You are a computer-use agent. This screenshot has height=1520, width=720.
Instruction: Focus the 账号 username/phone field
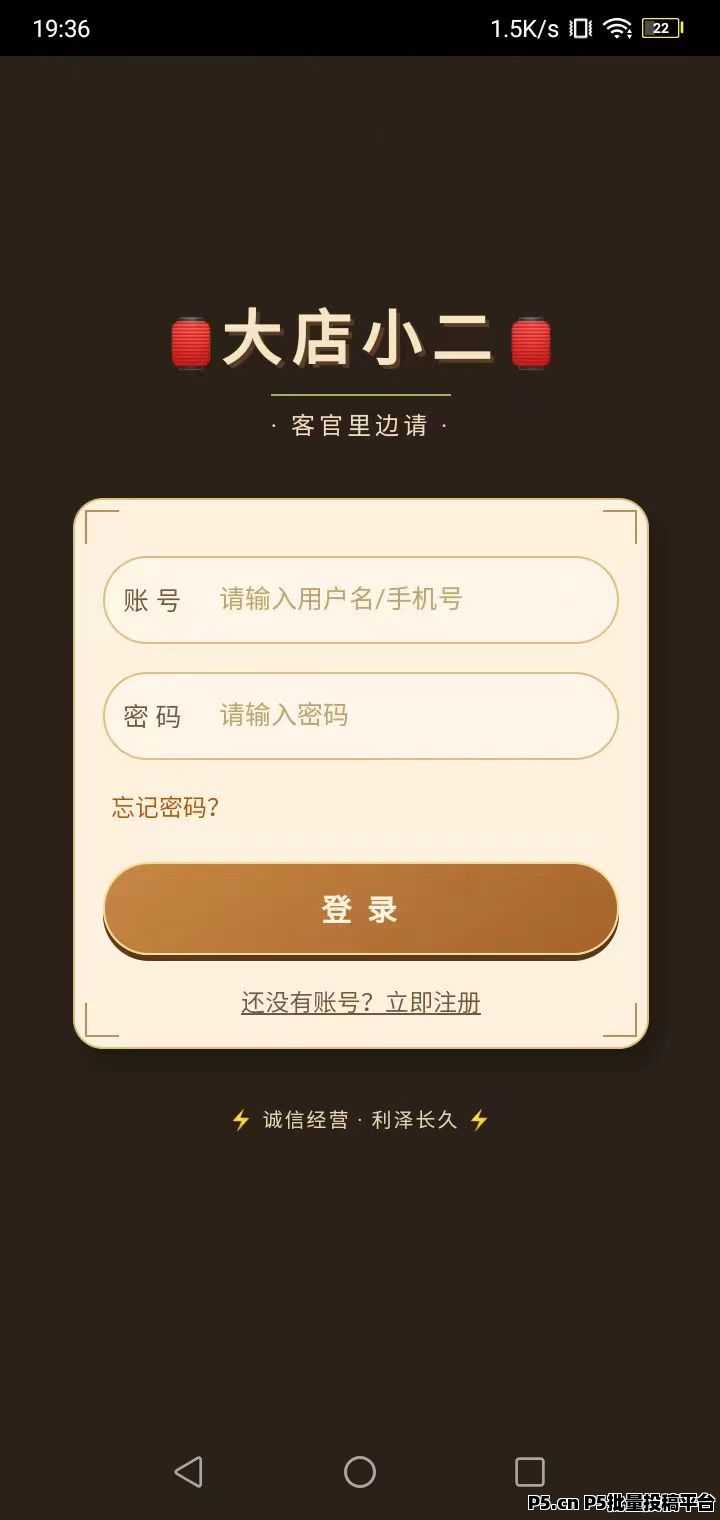click(400, 600)
